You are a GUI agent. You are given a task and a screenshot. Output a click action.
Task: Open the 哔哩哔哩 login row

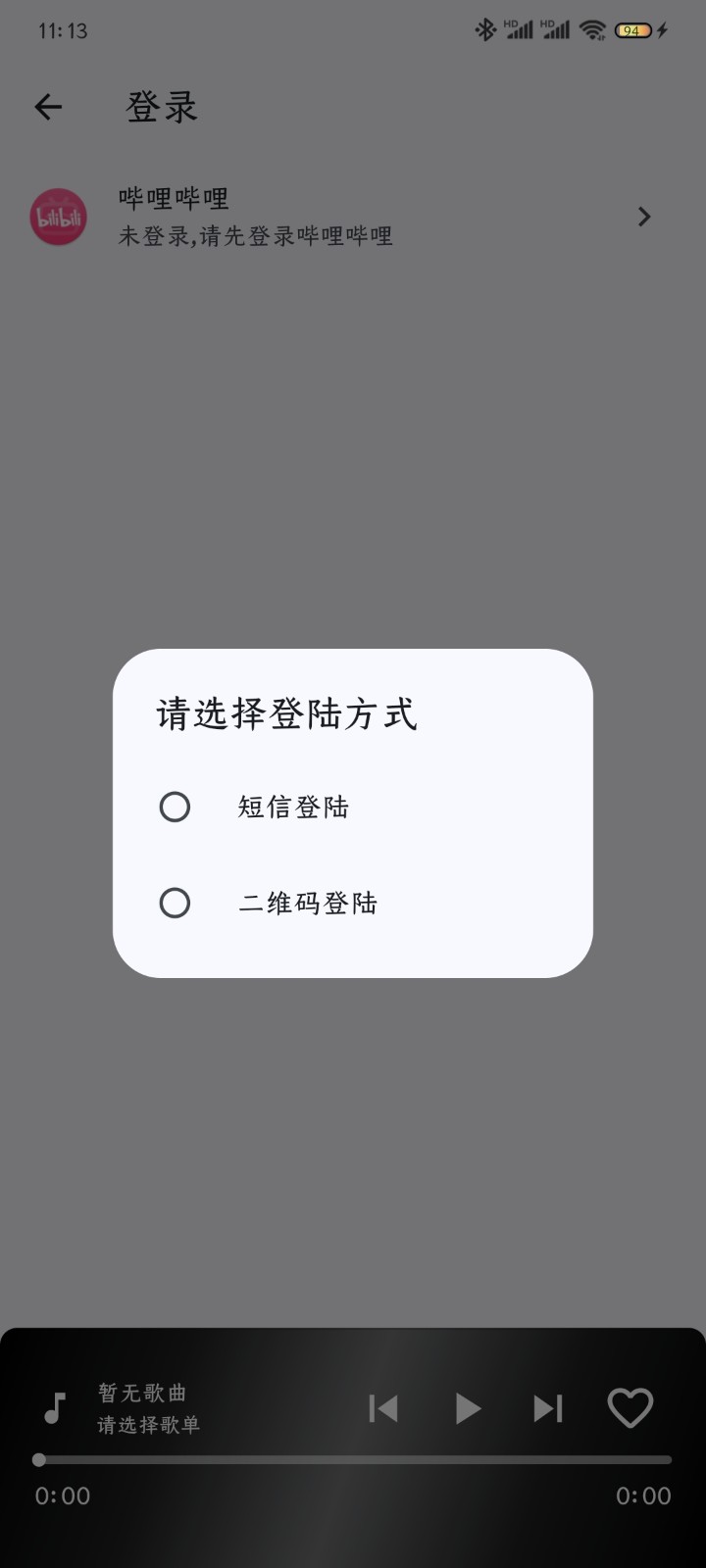pos(353,217)
